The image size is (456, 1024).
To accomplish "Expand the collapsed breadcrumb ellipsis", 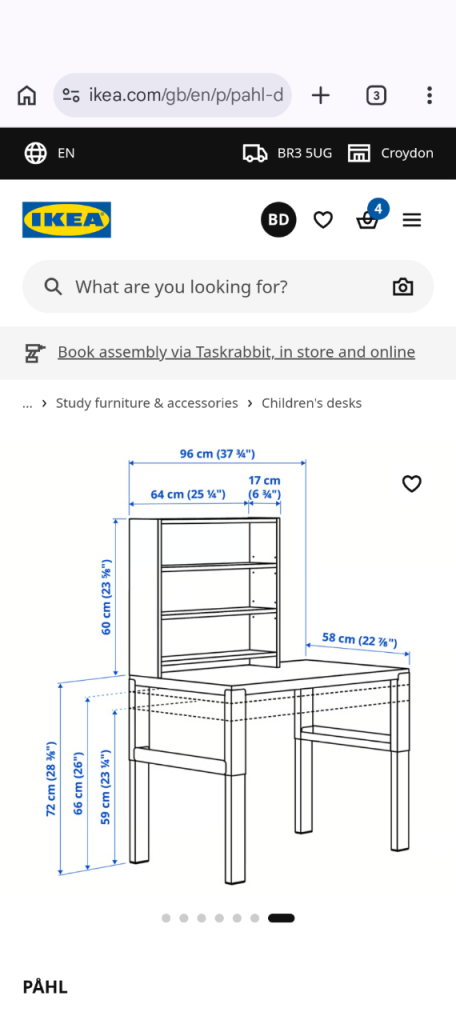I will point(27,403).
